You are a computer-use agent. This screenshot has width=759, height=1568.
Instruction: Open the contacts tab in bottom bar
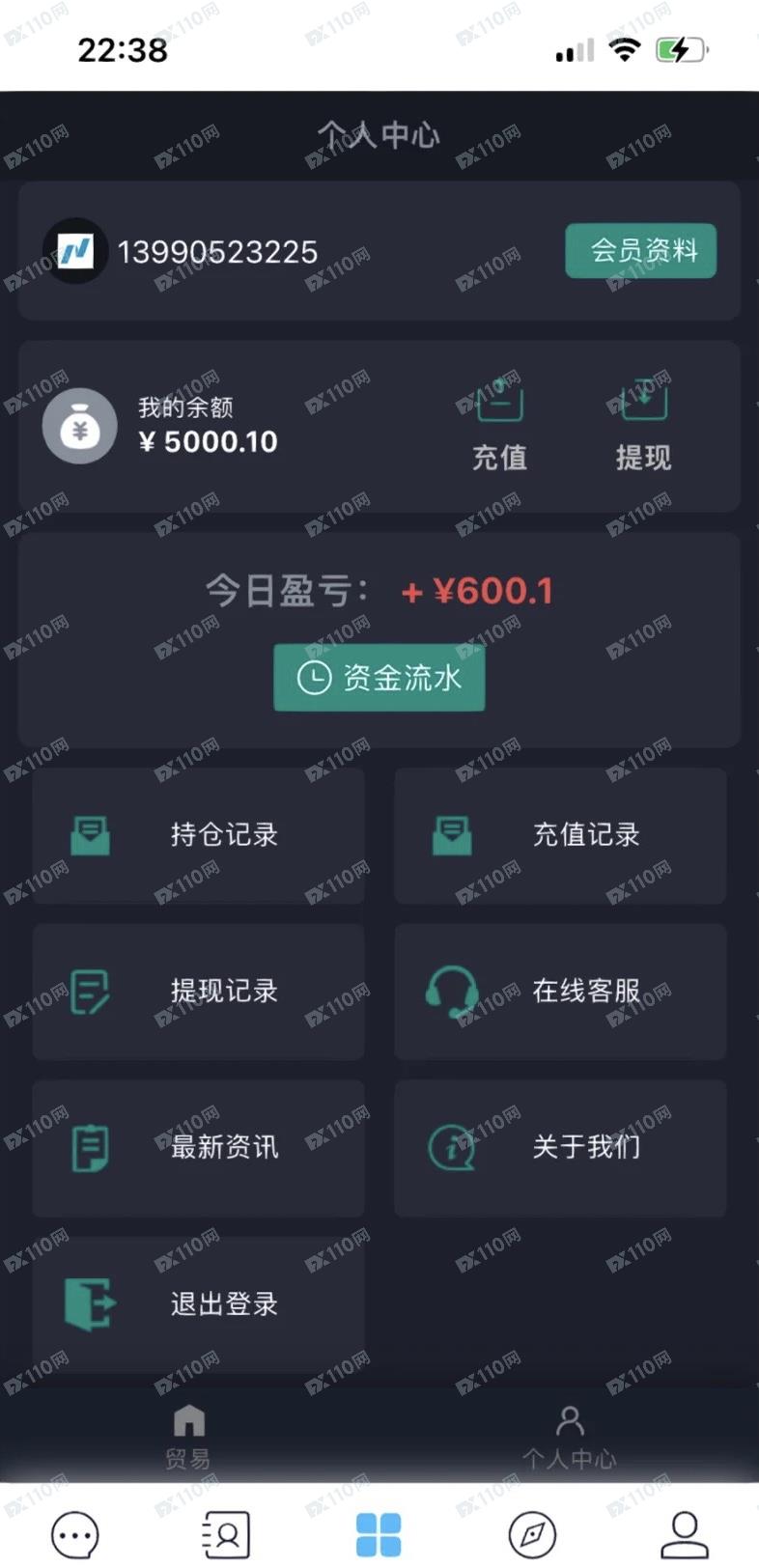point(227,1533)
